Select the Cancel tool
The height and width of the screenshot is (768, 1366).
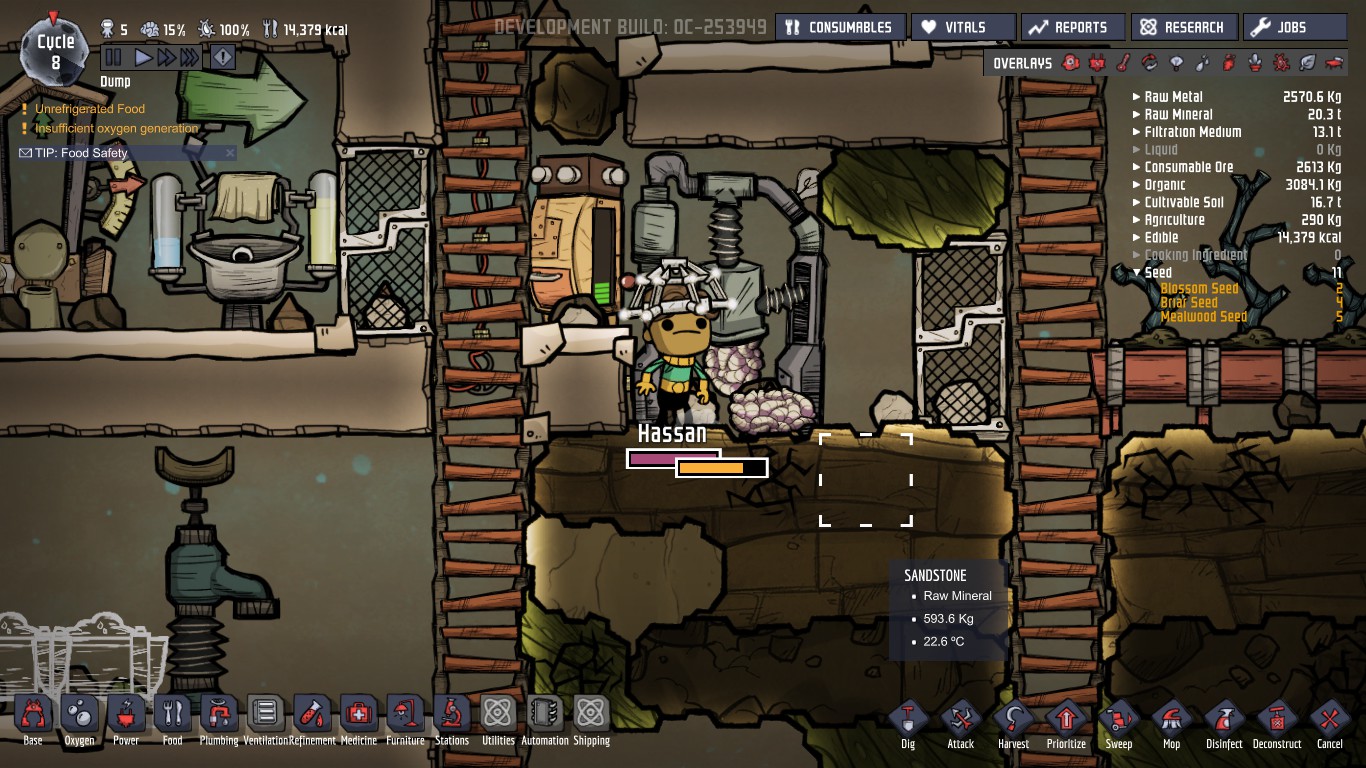(x=1329, y=719)
